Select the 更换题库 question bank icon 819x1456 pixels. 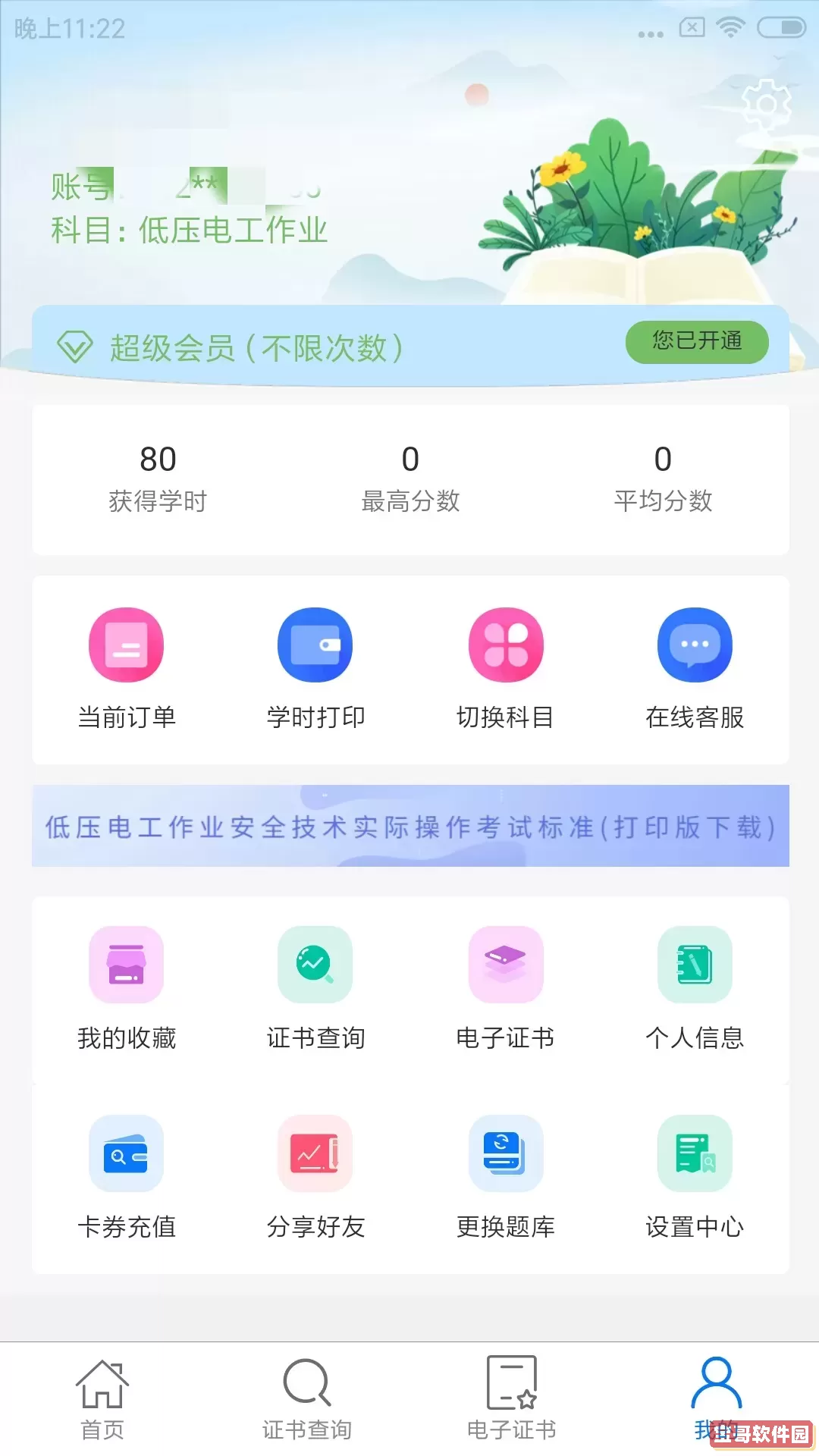click(505, 1153)
